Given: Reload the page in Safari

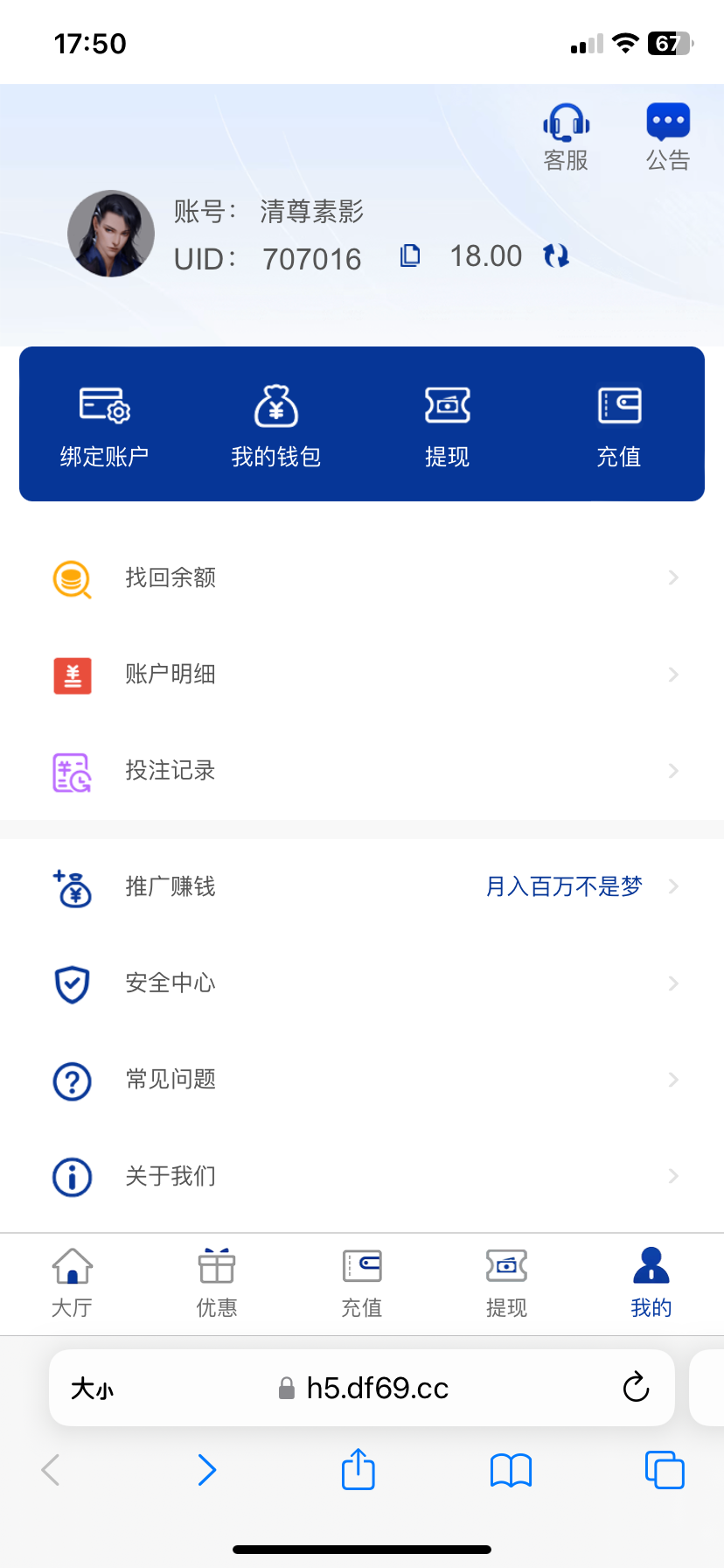Looking at the screenshot, I should click(x=636, y=1387).
